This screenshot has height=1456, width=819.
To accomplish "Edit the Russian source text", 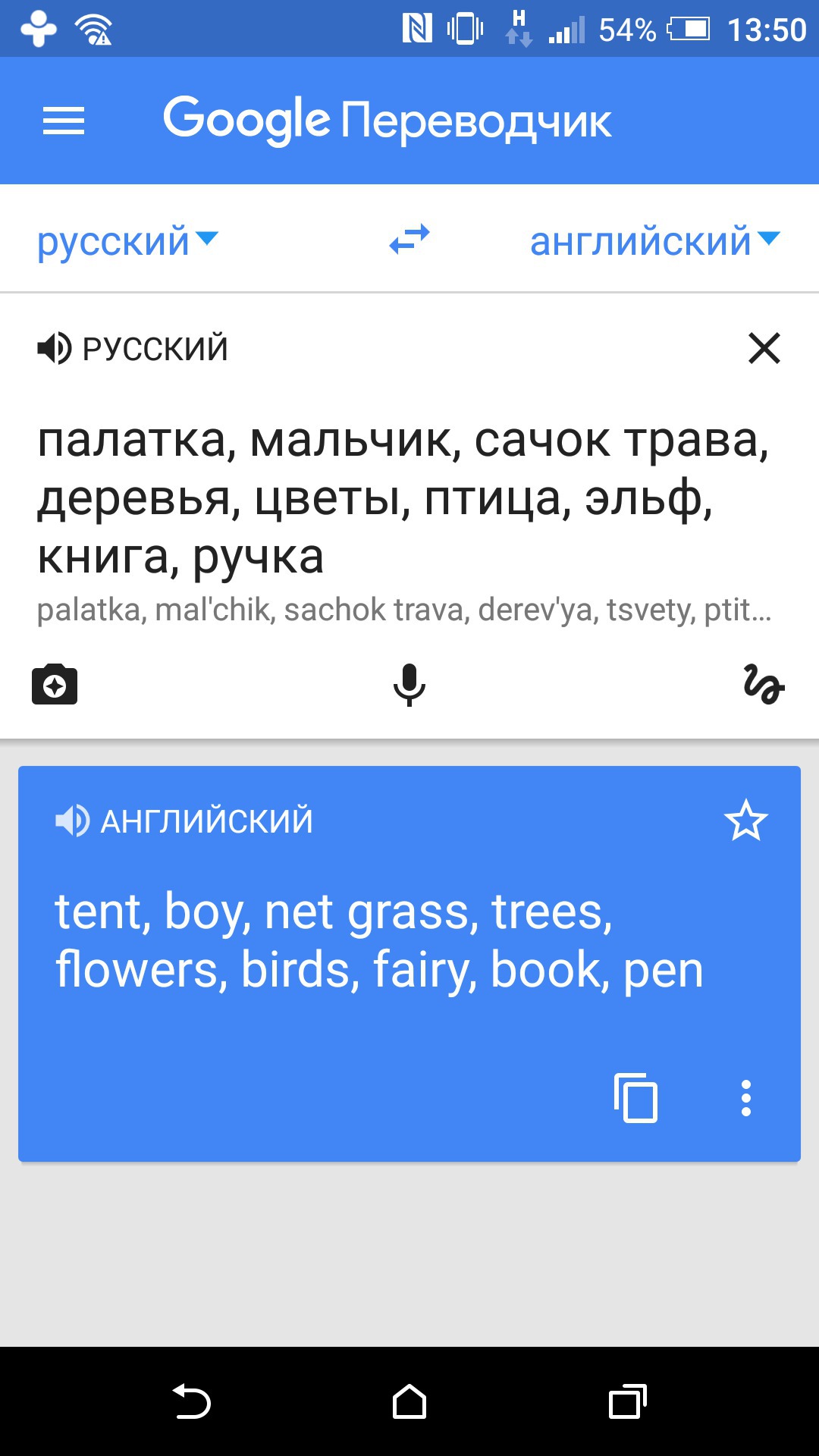I will [x=403, y=497].
